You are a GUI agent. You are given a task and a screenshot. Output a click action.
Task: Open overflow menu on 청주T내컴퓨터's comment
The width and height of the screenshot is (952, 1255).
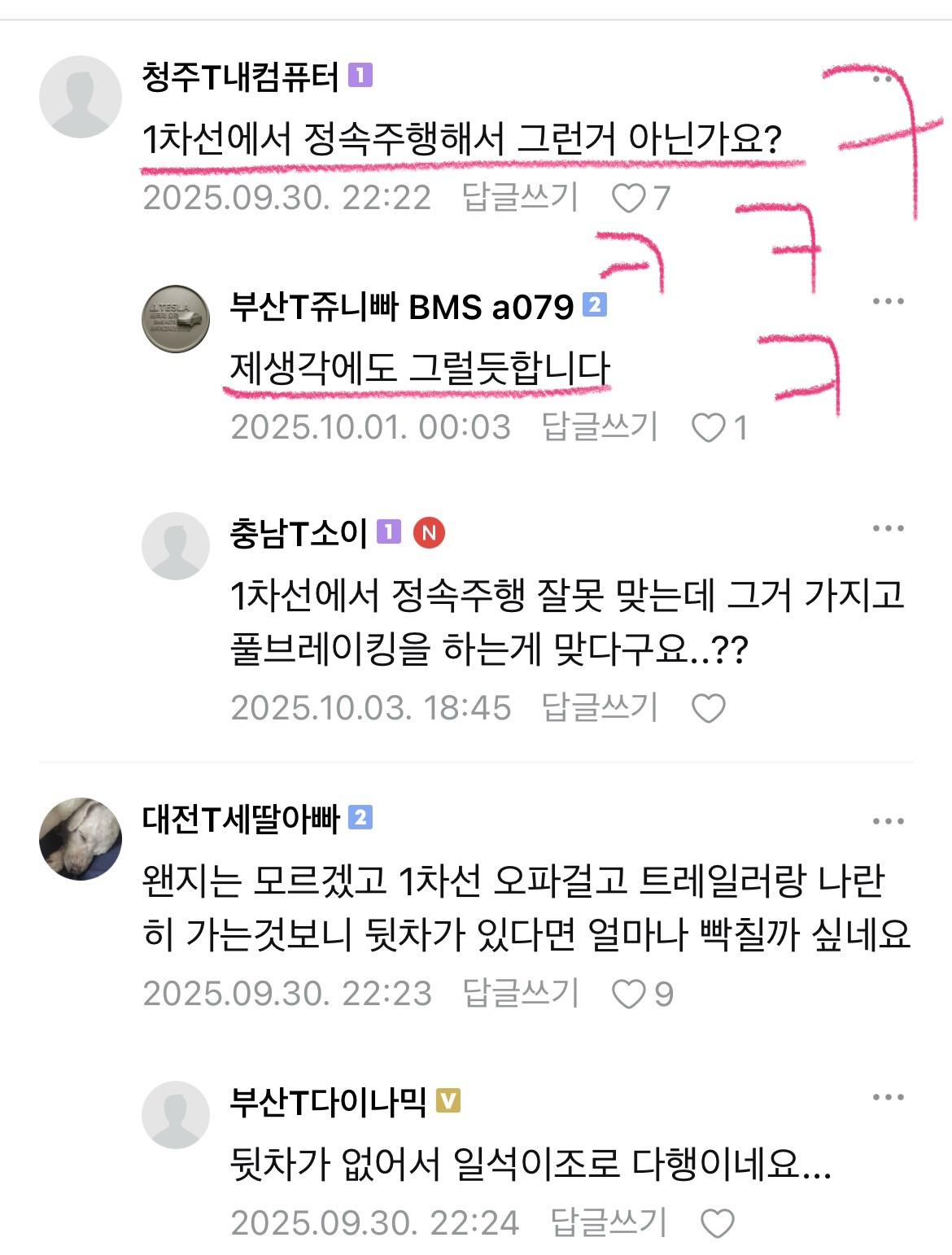pos(888,79)
